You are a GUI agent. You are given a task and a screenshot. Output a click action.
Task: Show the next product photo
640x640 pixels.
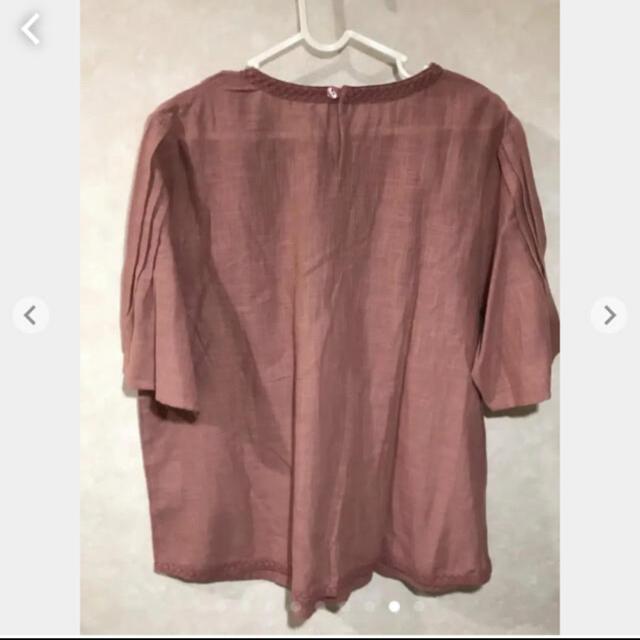pos(608,316)
